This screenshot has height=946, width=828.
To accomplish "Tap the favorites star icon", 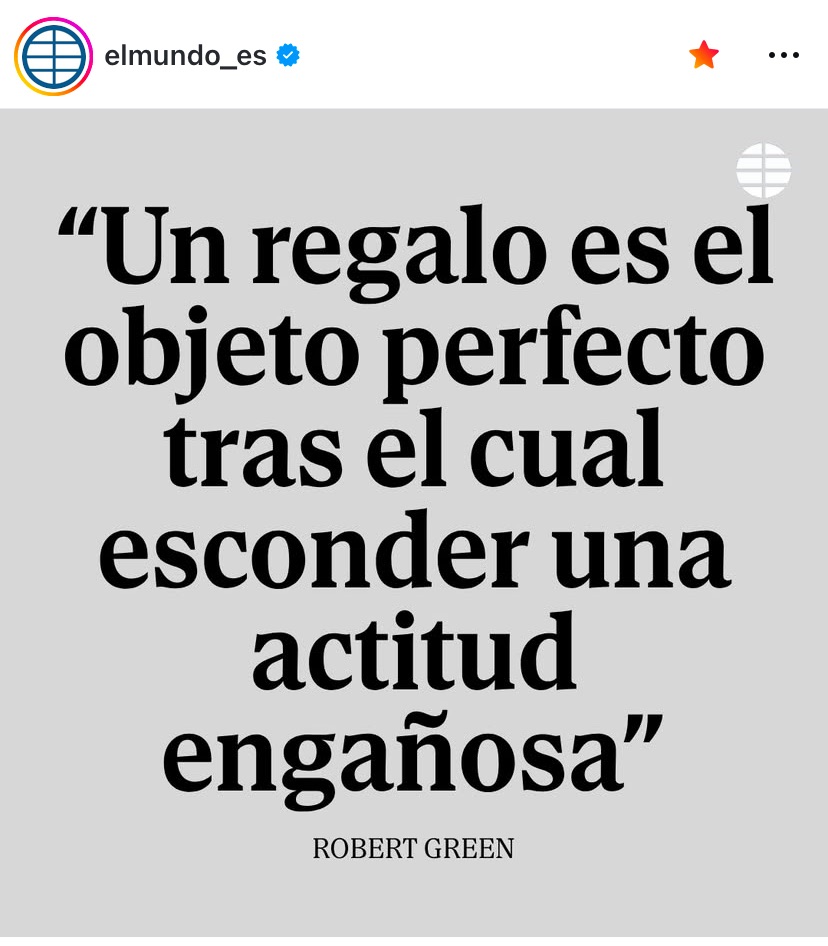I will tap(704, 56).
